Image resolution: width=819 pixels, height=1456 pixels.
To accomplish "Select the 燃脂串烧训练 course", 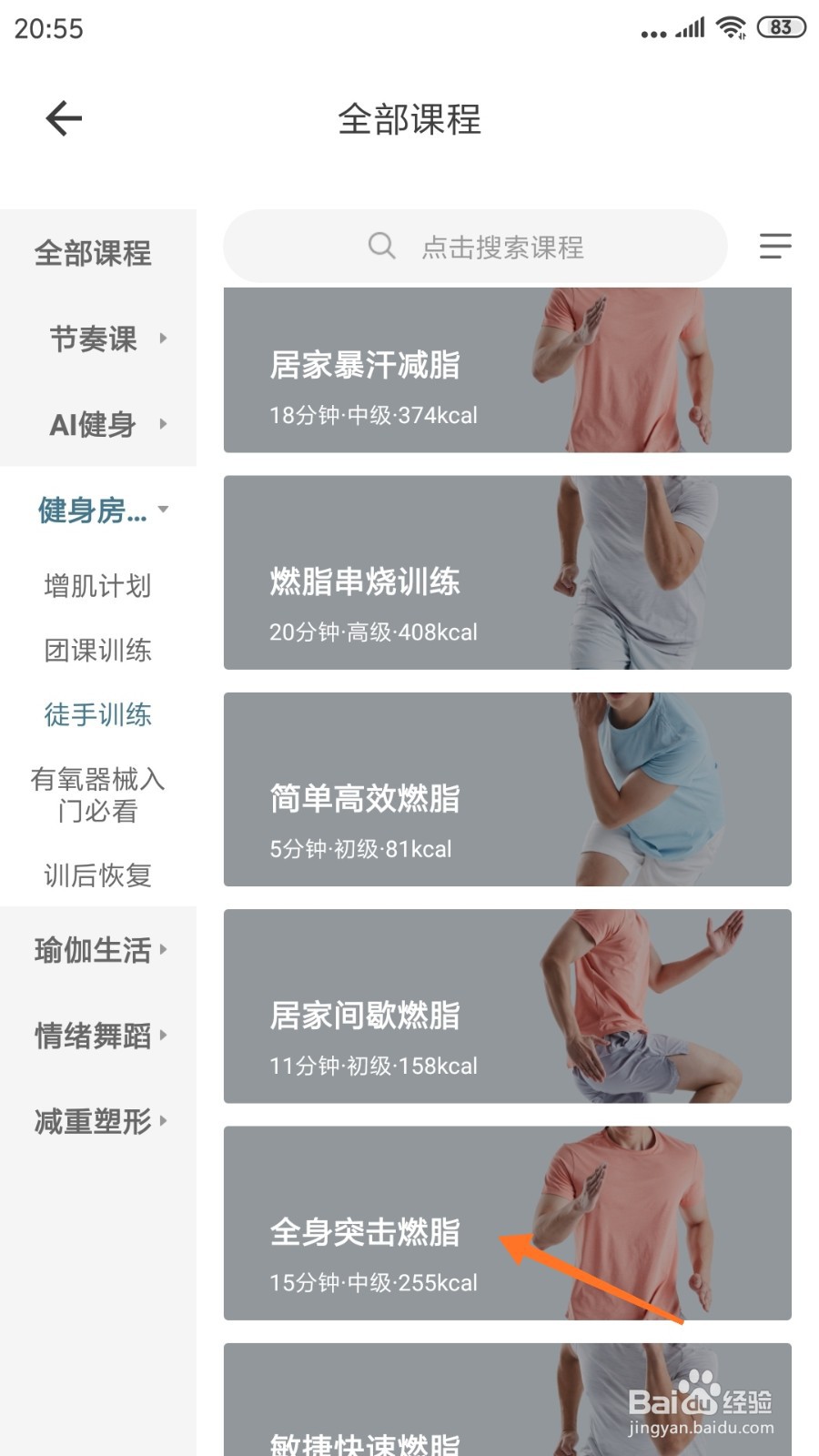I will pos(507,571).
